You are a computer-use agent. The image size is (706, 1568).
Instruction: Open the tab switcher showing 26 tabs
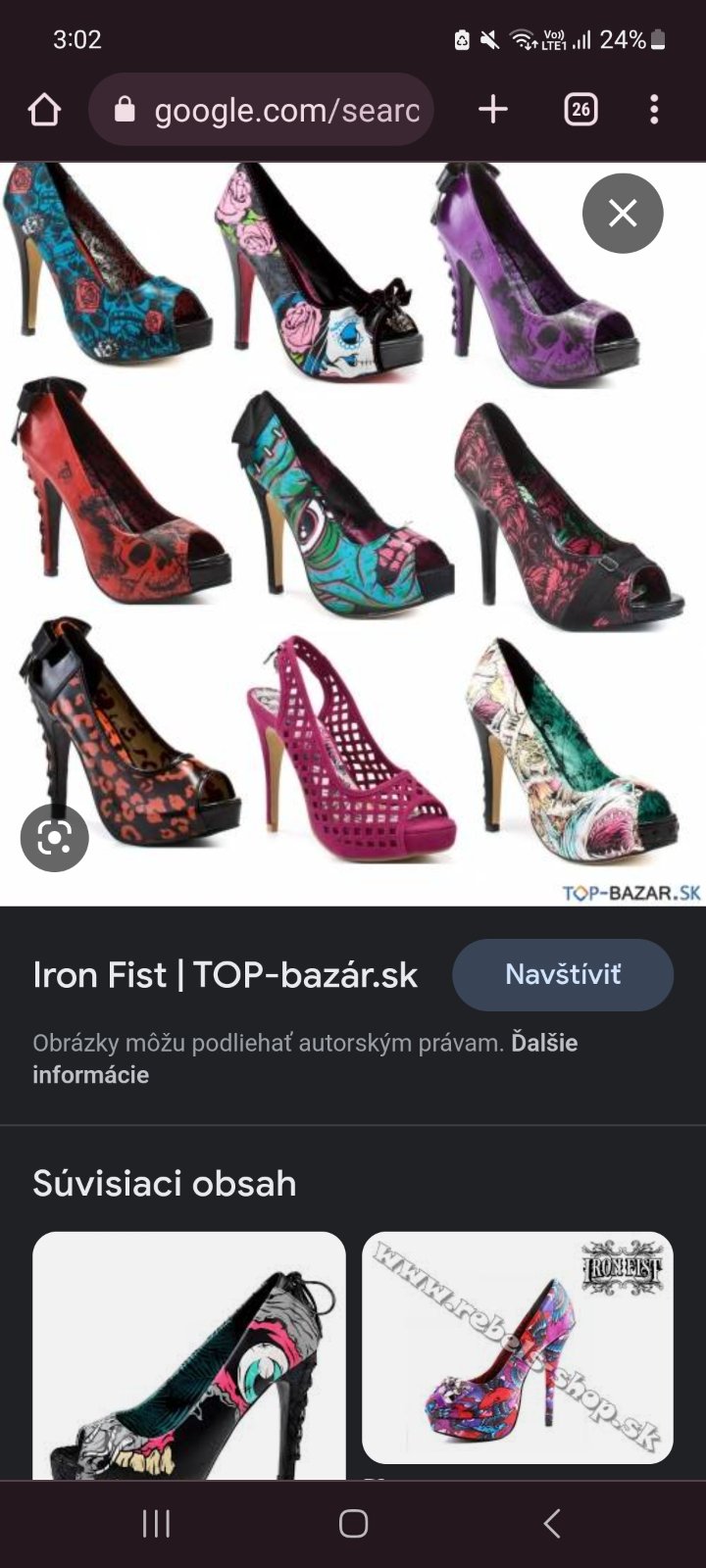[580, 110]
